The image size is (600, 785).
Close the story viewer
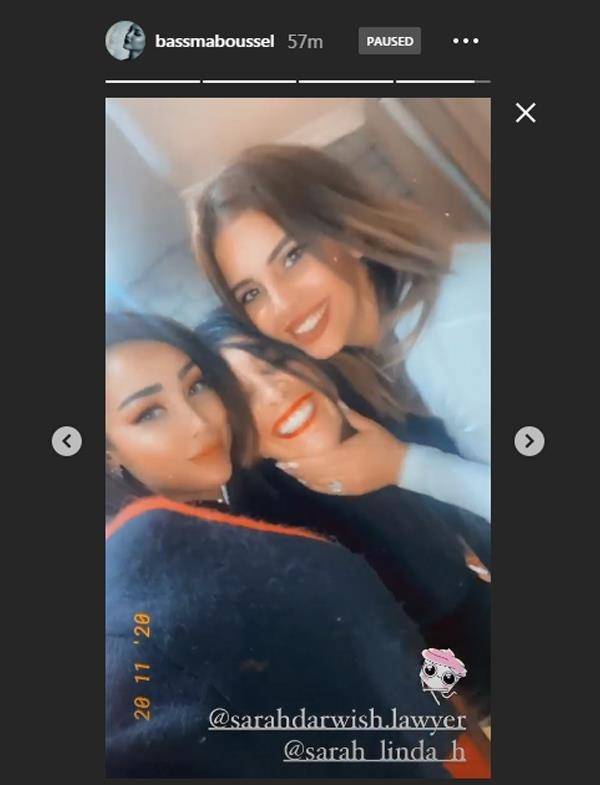pos(525,112)
